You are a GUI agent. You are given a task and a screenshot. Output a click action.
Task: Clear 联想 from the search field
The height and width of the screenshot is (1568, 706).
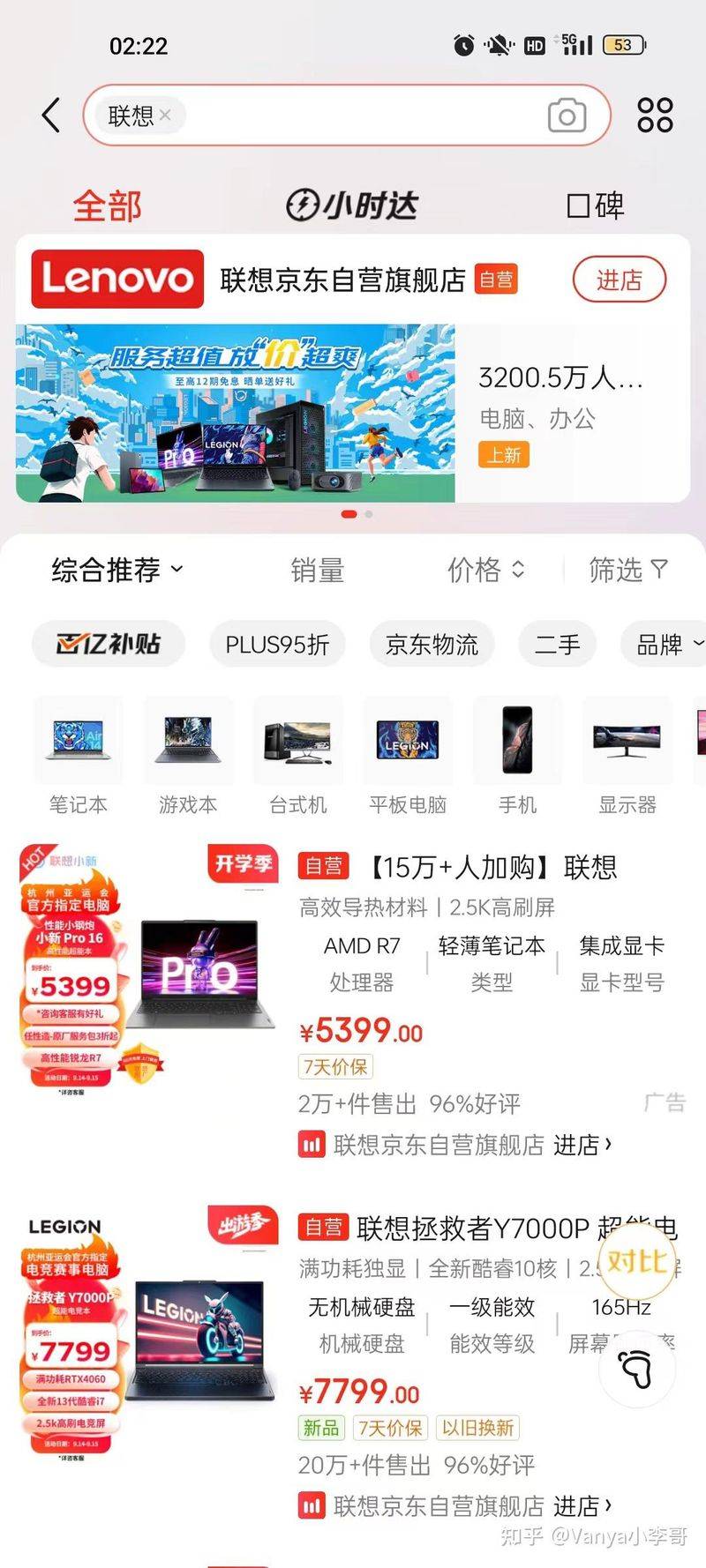click(x=167, y=116)
